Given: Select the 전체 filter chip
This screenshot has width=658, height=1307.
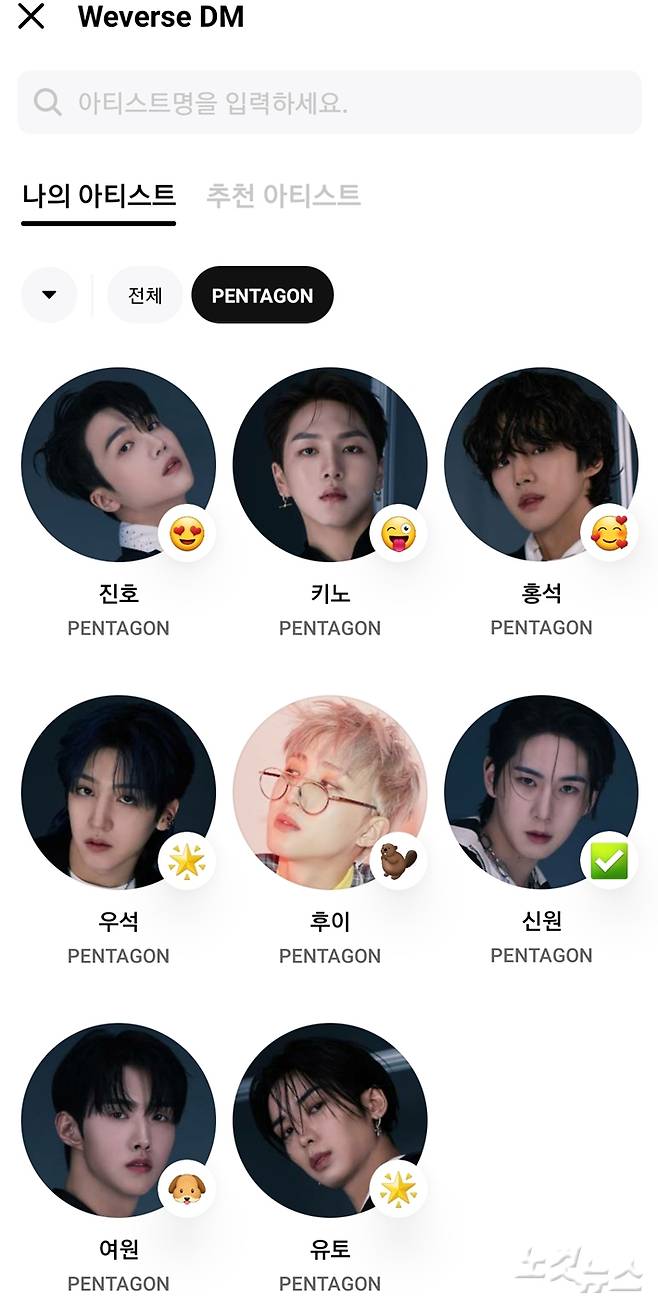Looking at the screenshot, I should pos(145,295).
